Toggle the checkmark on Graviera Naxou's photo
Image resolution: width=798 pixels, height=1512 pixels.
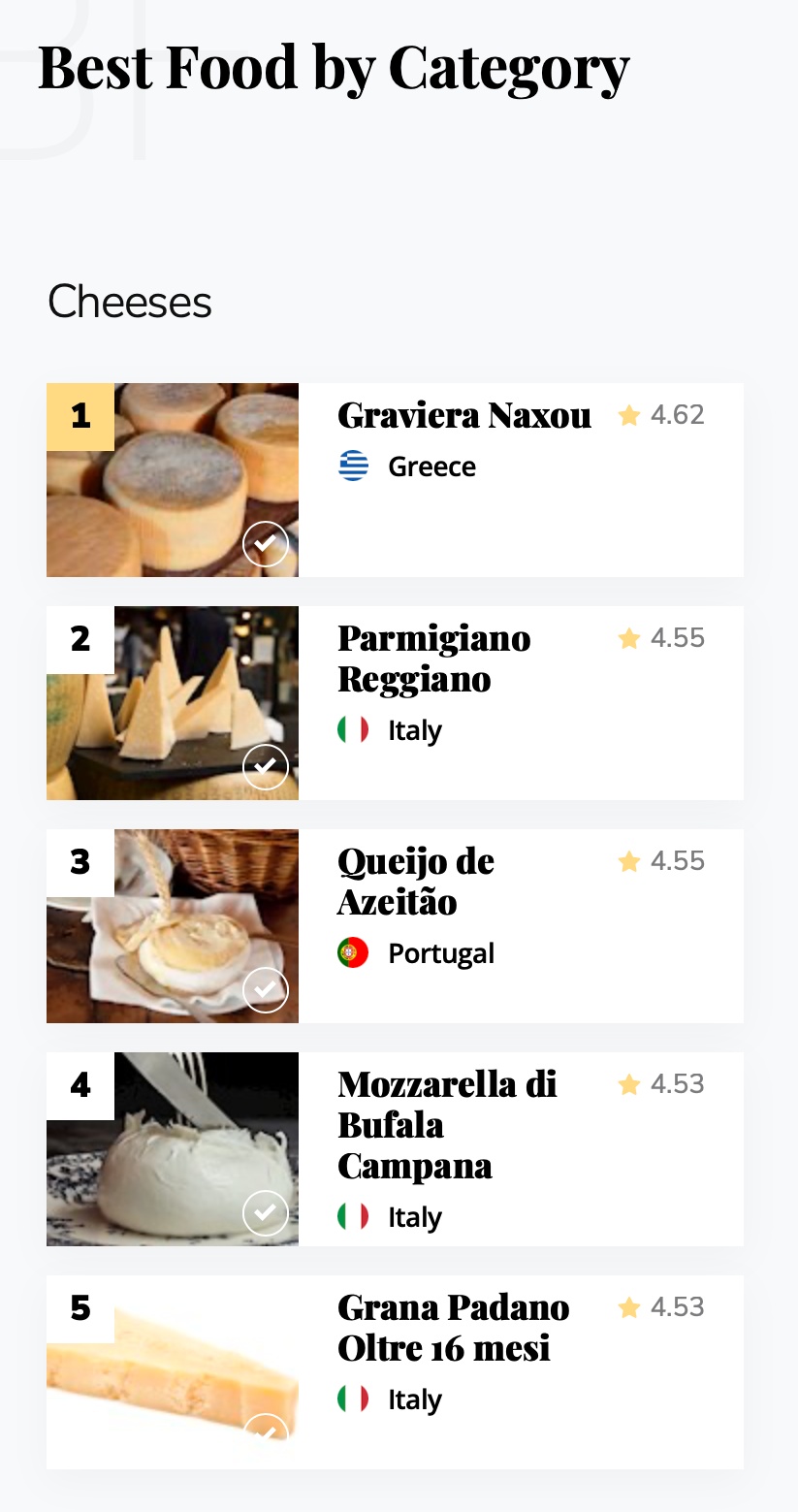(266, 544)
